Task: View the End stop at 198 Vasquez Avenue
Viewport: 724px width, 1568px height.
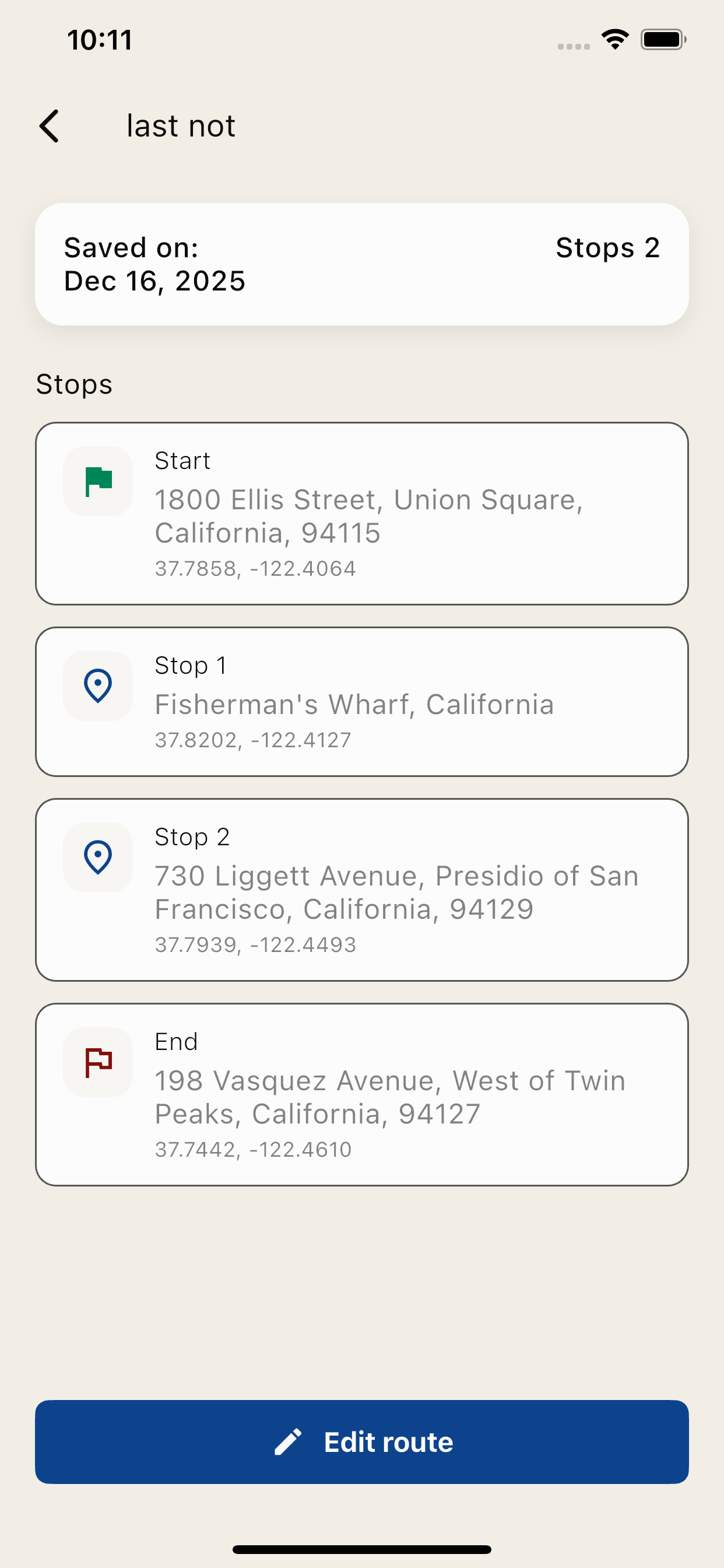Action: [x=362, y=1094]
